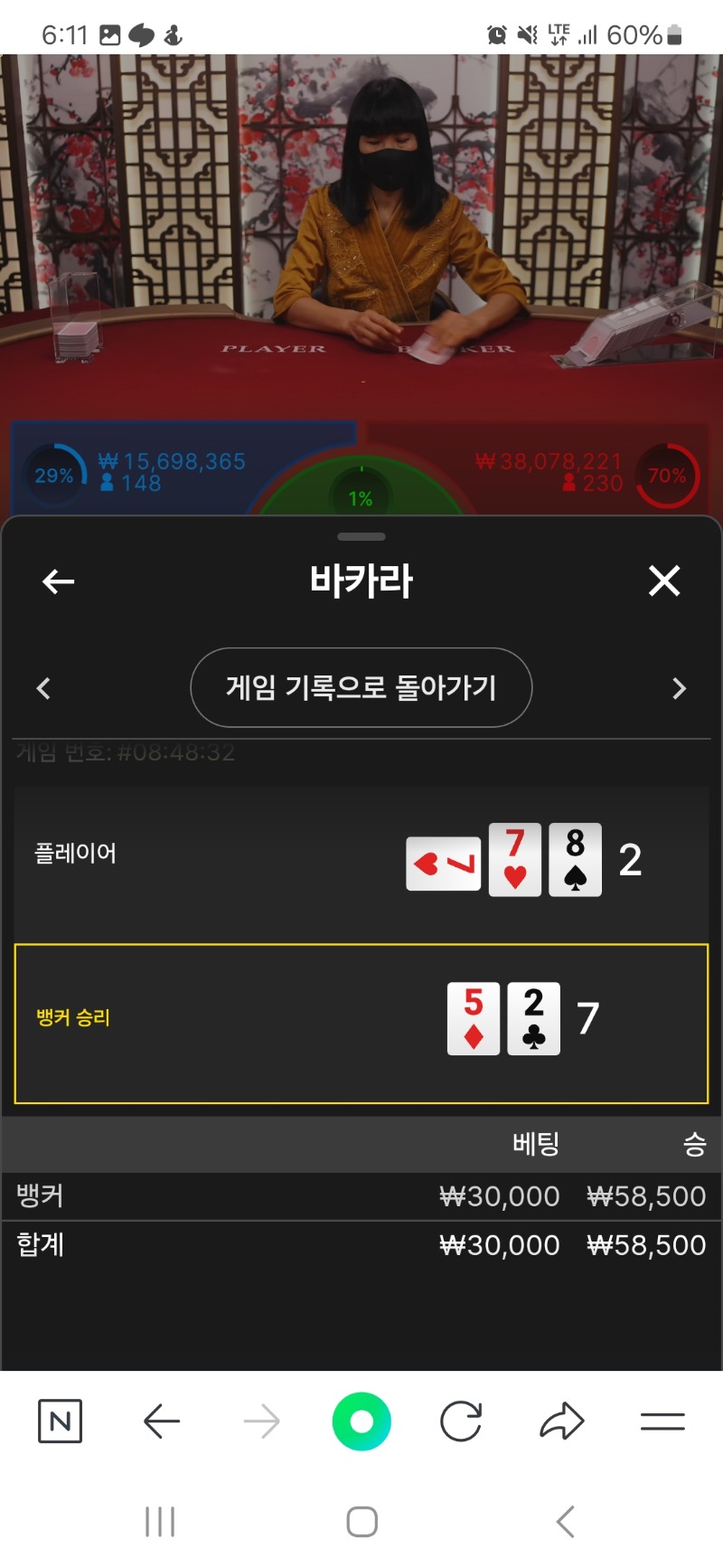Go back from the 바카라 panel
Image resolution: width=723 pixels, height=1568 pixels.
pyautogui.click(x=59, y=581)
